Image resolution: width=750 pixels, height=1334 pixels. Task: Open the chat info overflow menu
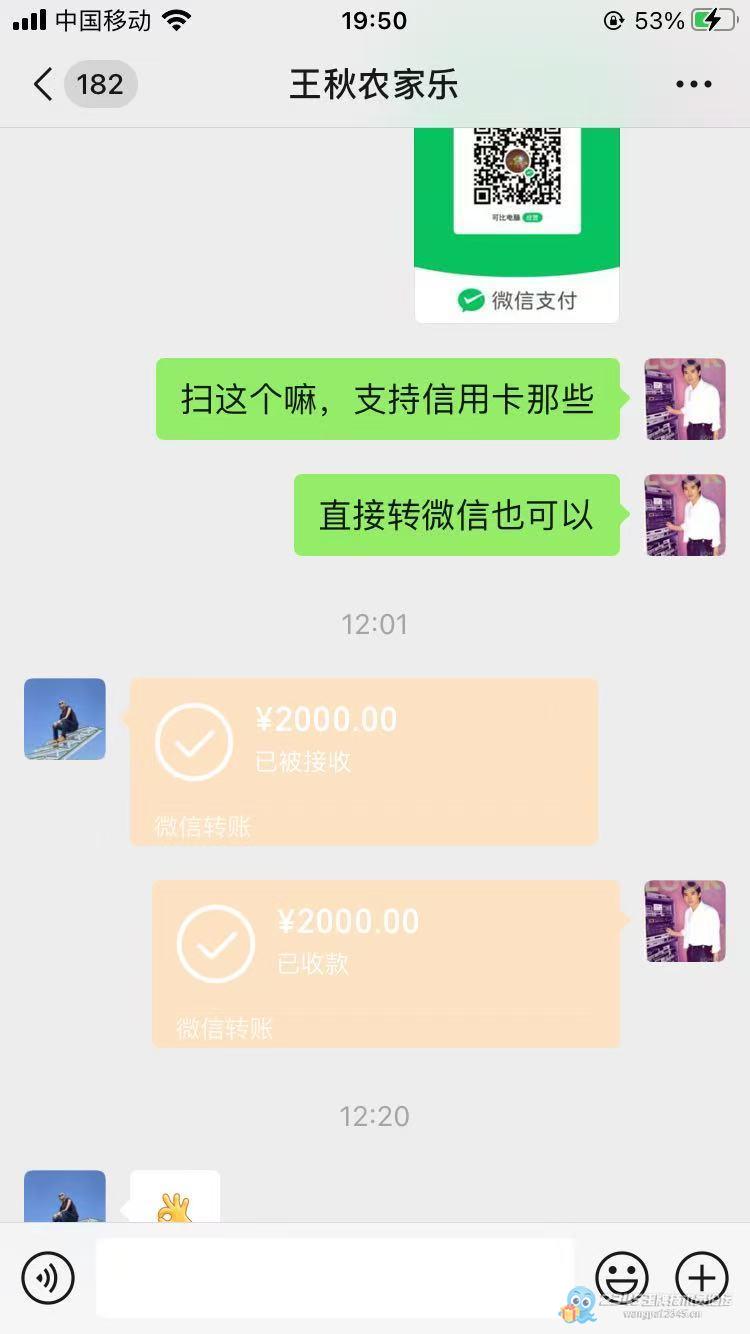(x=693, y=84)
